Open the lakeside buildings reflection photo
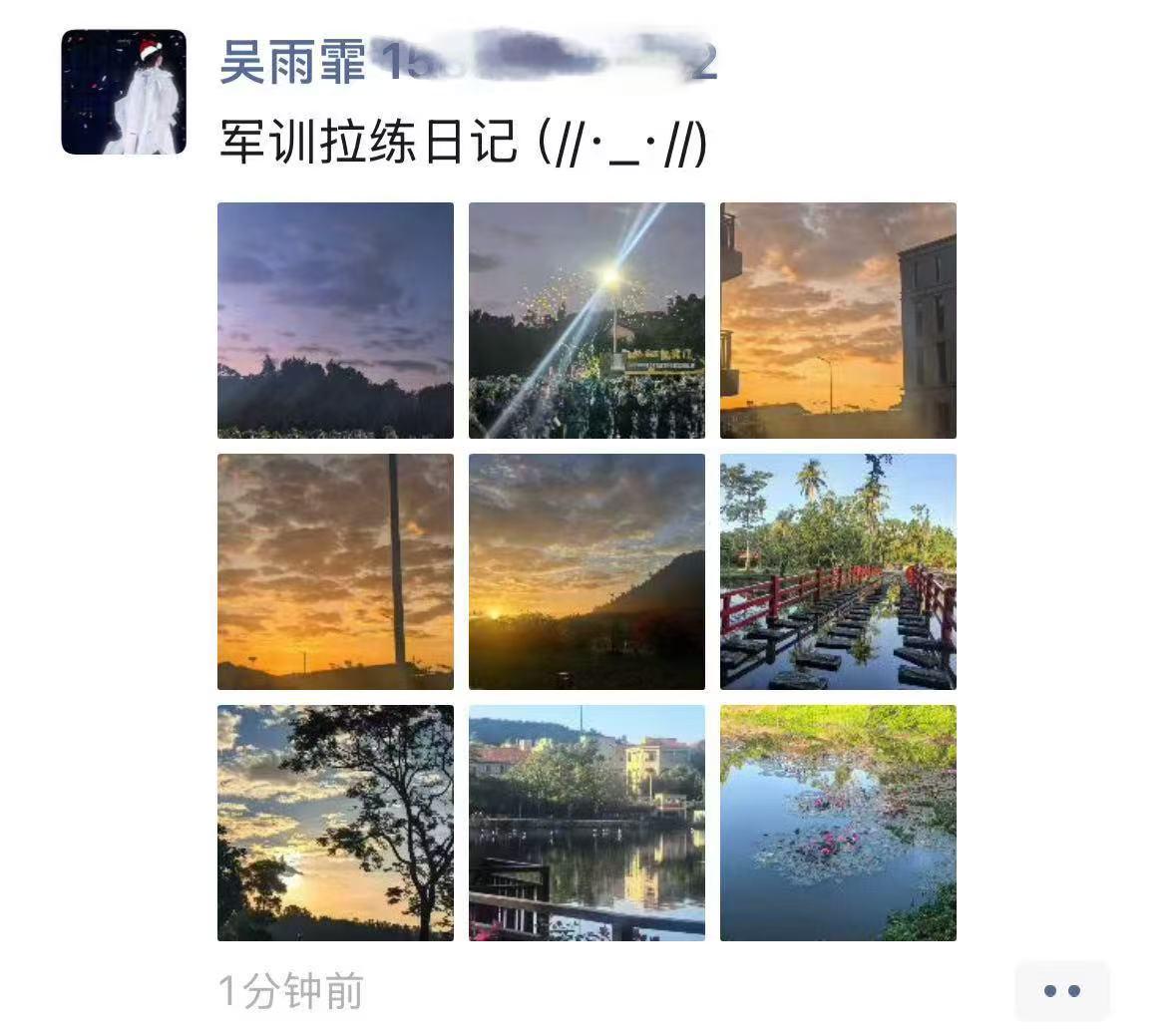Viewport: 1176px width, 1030px height. point(587,823)
